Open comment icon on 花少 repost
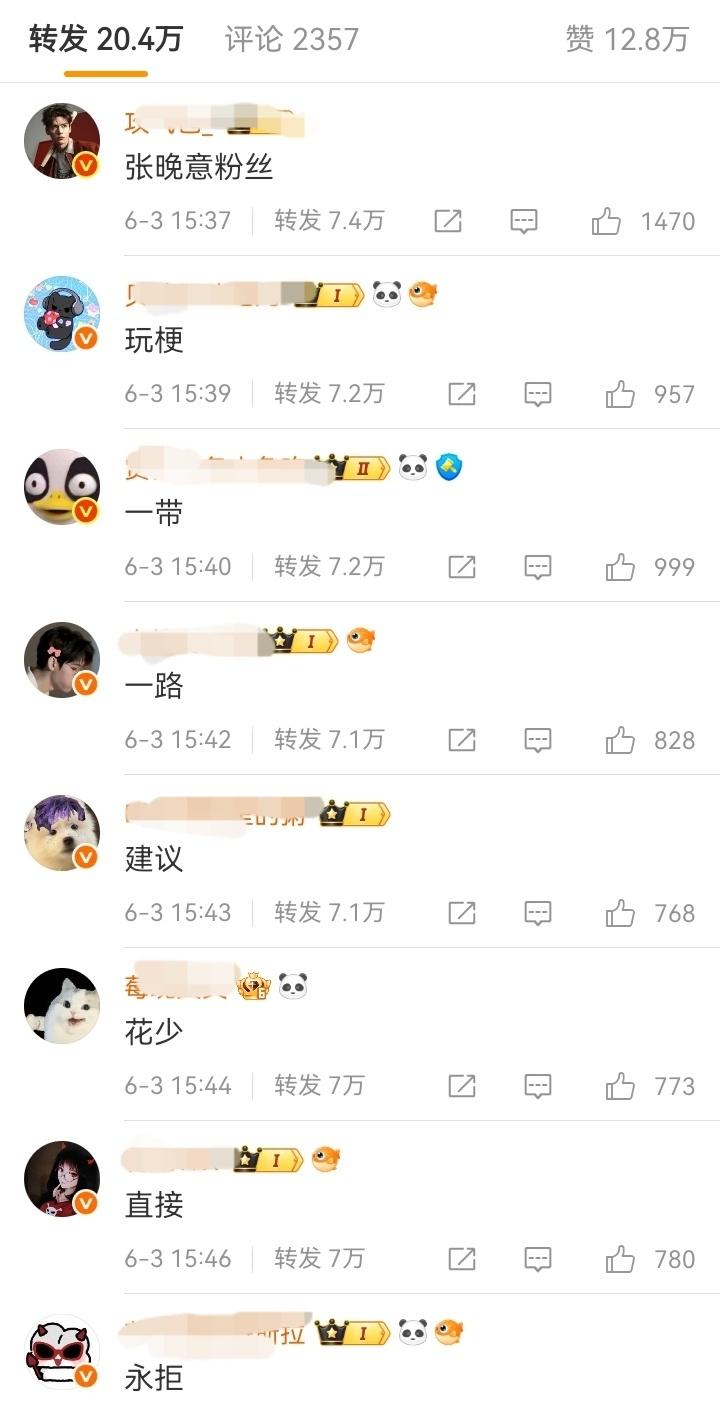 pos(538,1086)
